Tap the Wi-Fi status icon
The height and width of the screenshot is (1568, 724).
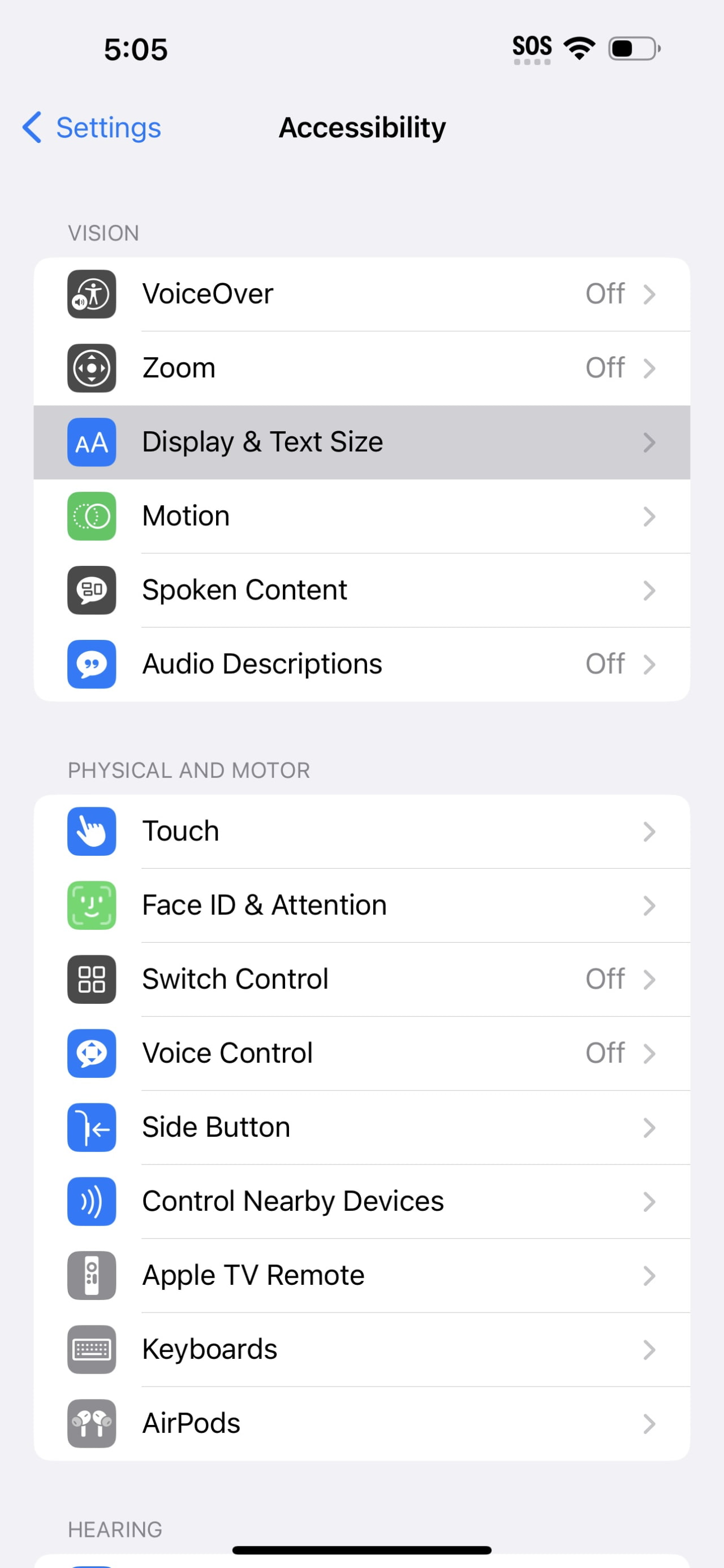pyautogui.click(x=578, y=47)
